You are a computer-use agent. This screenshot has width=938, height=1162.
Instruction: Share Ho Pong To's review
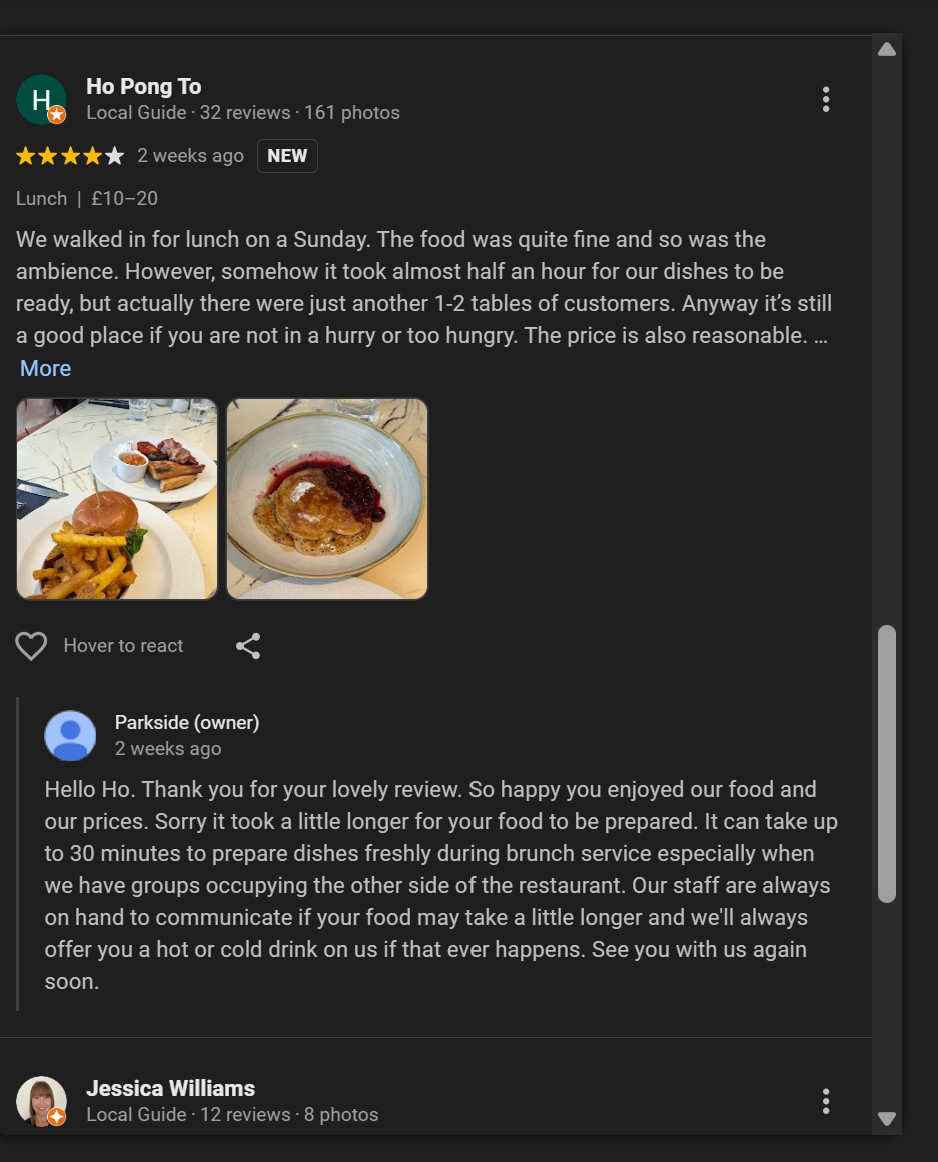[x=248, y=646]
